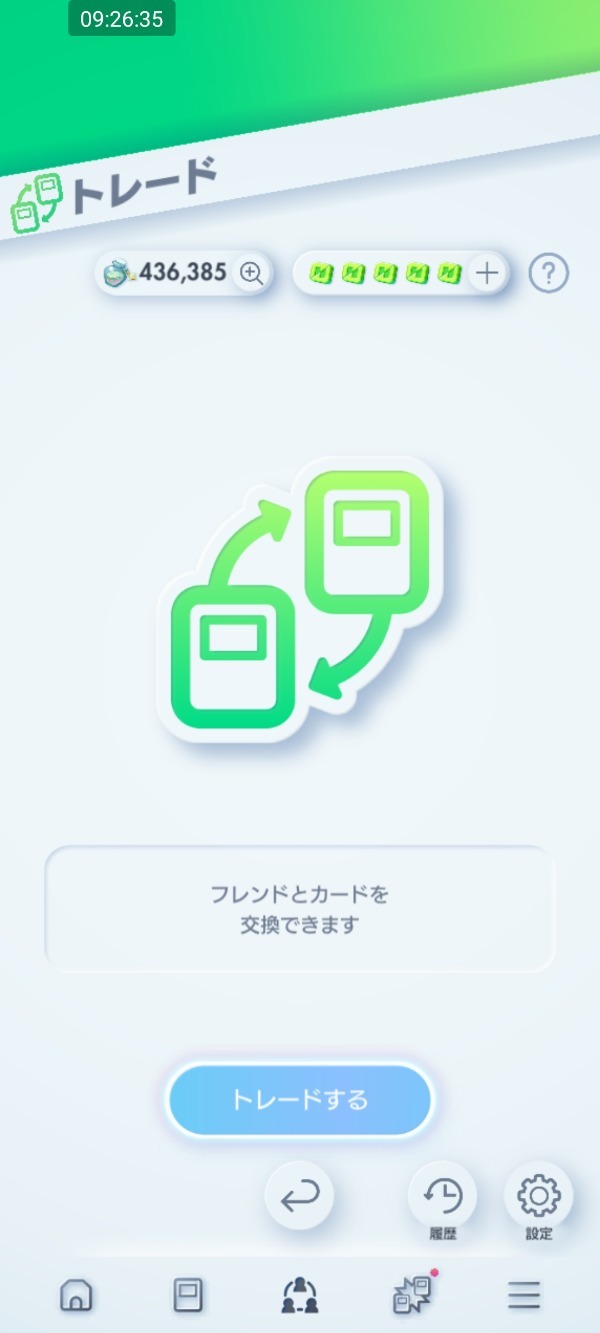The width and height of the screenshot is (600, 1333).
Task: Switch to the Home tab
Action: [x=76, y=1295]
